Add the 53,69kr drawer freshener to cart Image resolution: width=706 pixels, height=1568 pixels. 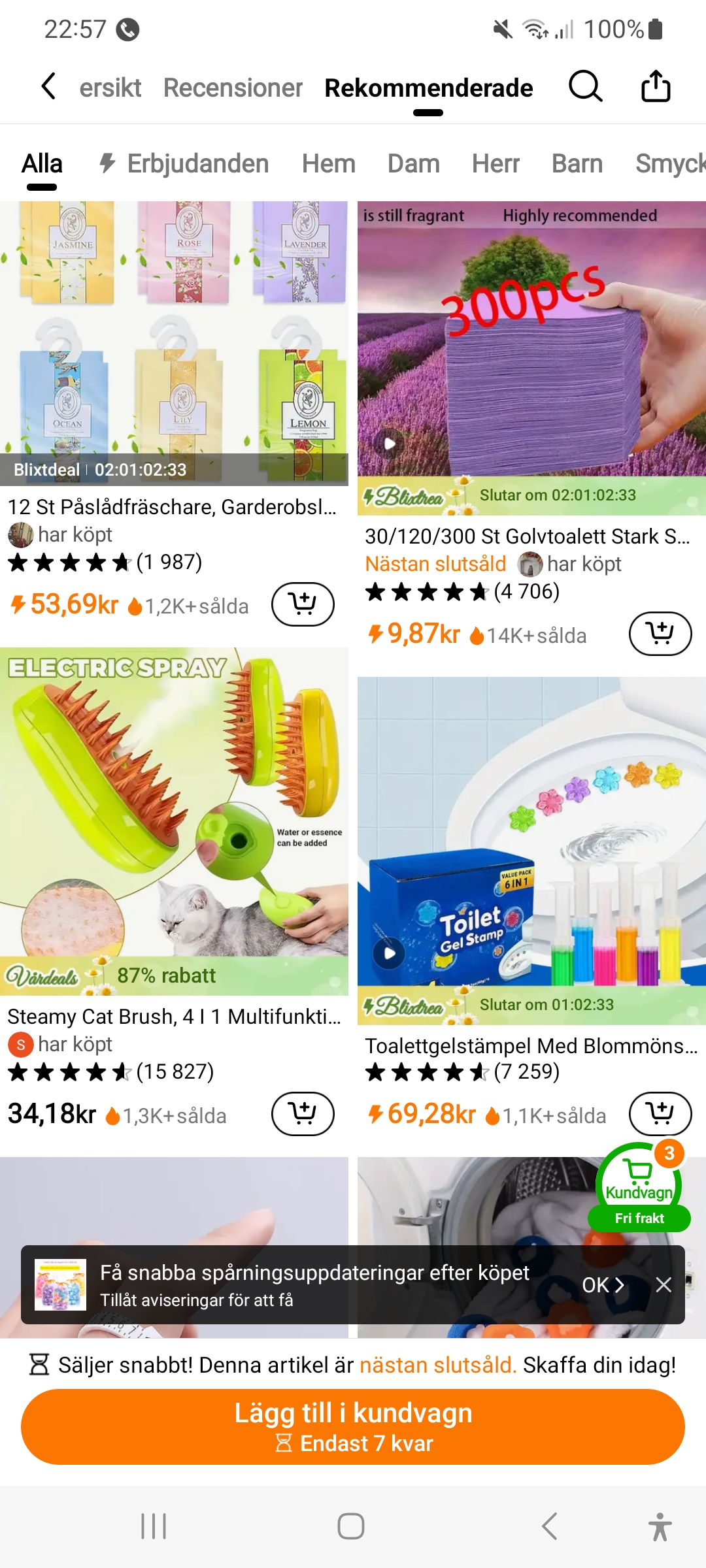tap(303, 604)
